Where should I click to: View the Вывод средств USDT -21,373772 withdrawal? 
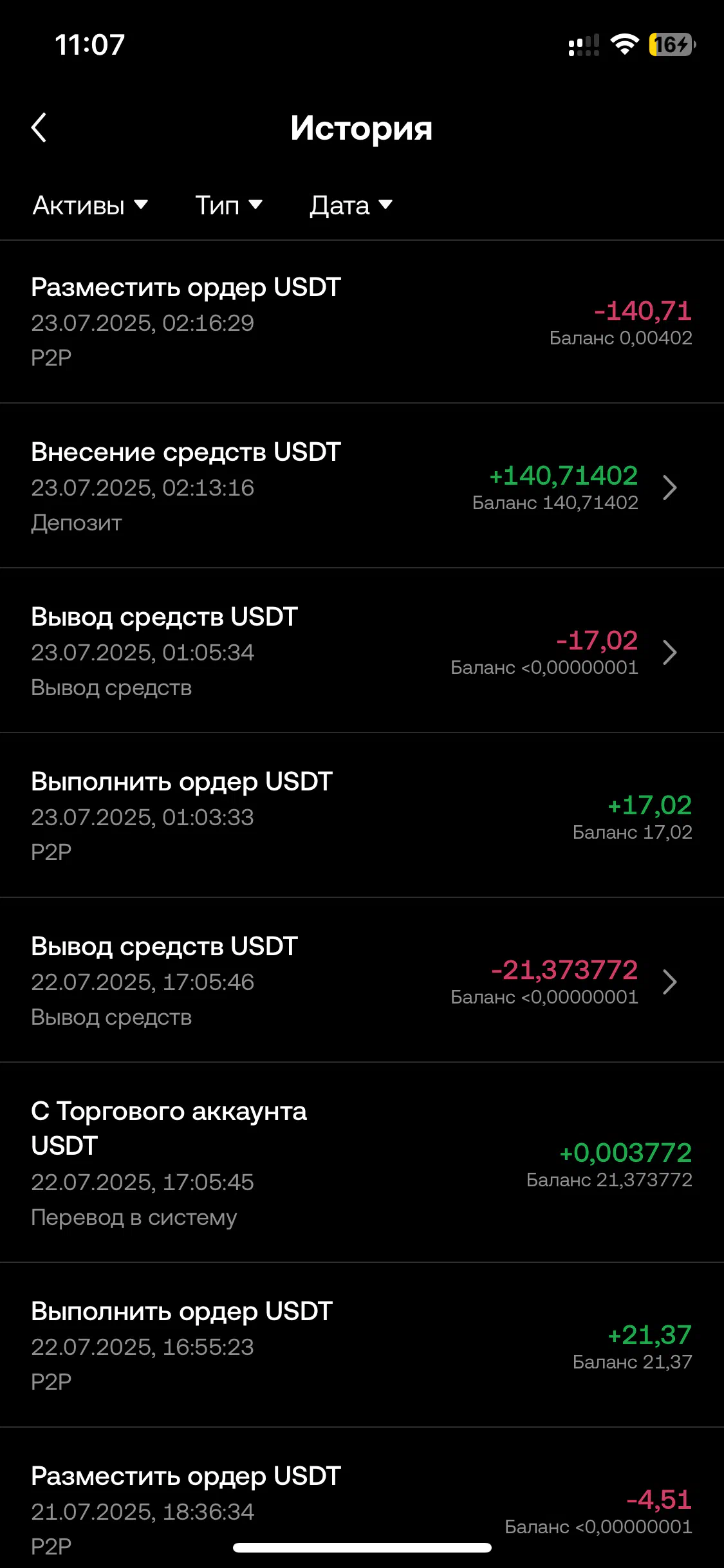pyautogui.click(x=362, y=980)
